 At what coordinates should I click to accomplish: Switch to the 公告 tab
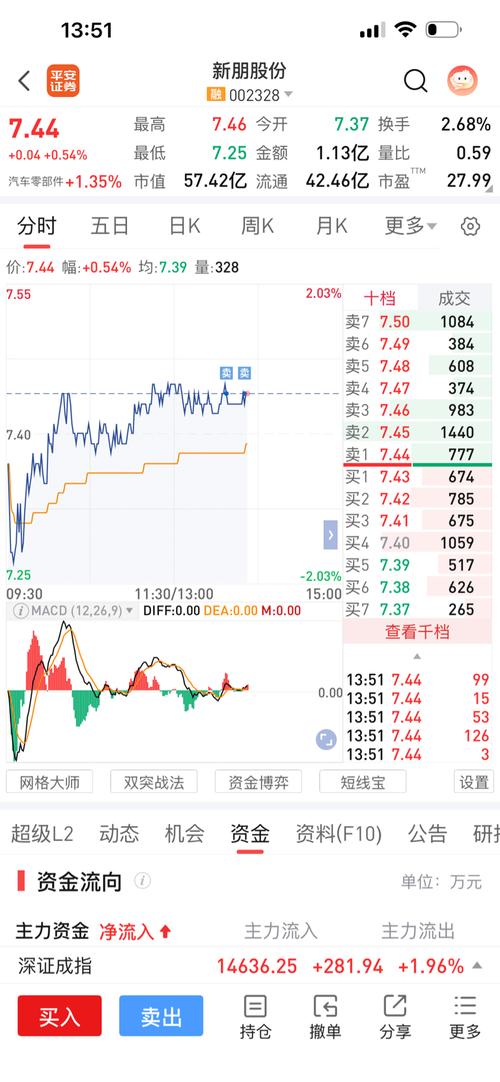tap(428, 834)
